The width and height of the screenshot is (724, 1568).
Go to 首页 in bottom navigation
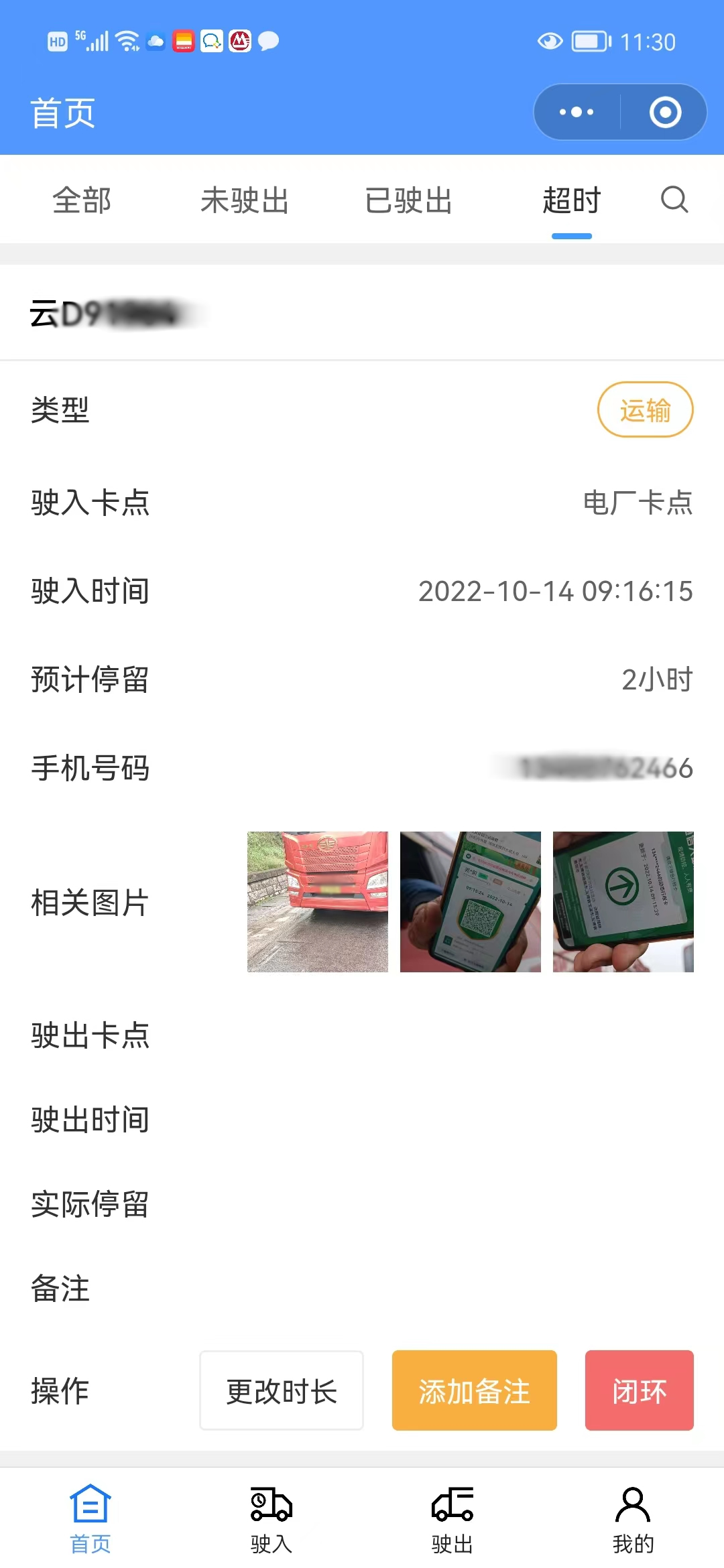[90, 1518]
